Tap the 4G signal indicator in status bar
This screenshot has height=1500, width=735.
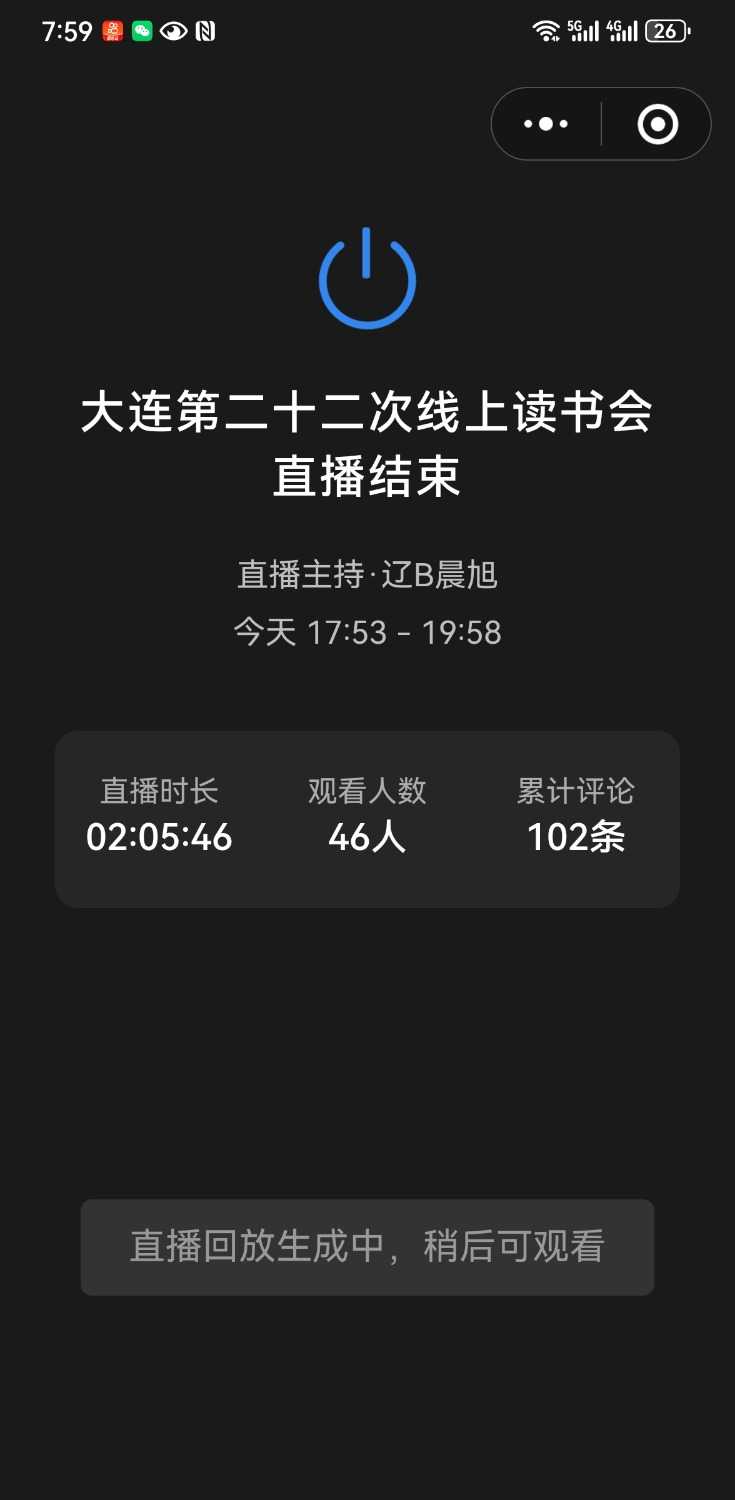(624, 31)
